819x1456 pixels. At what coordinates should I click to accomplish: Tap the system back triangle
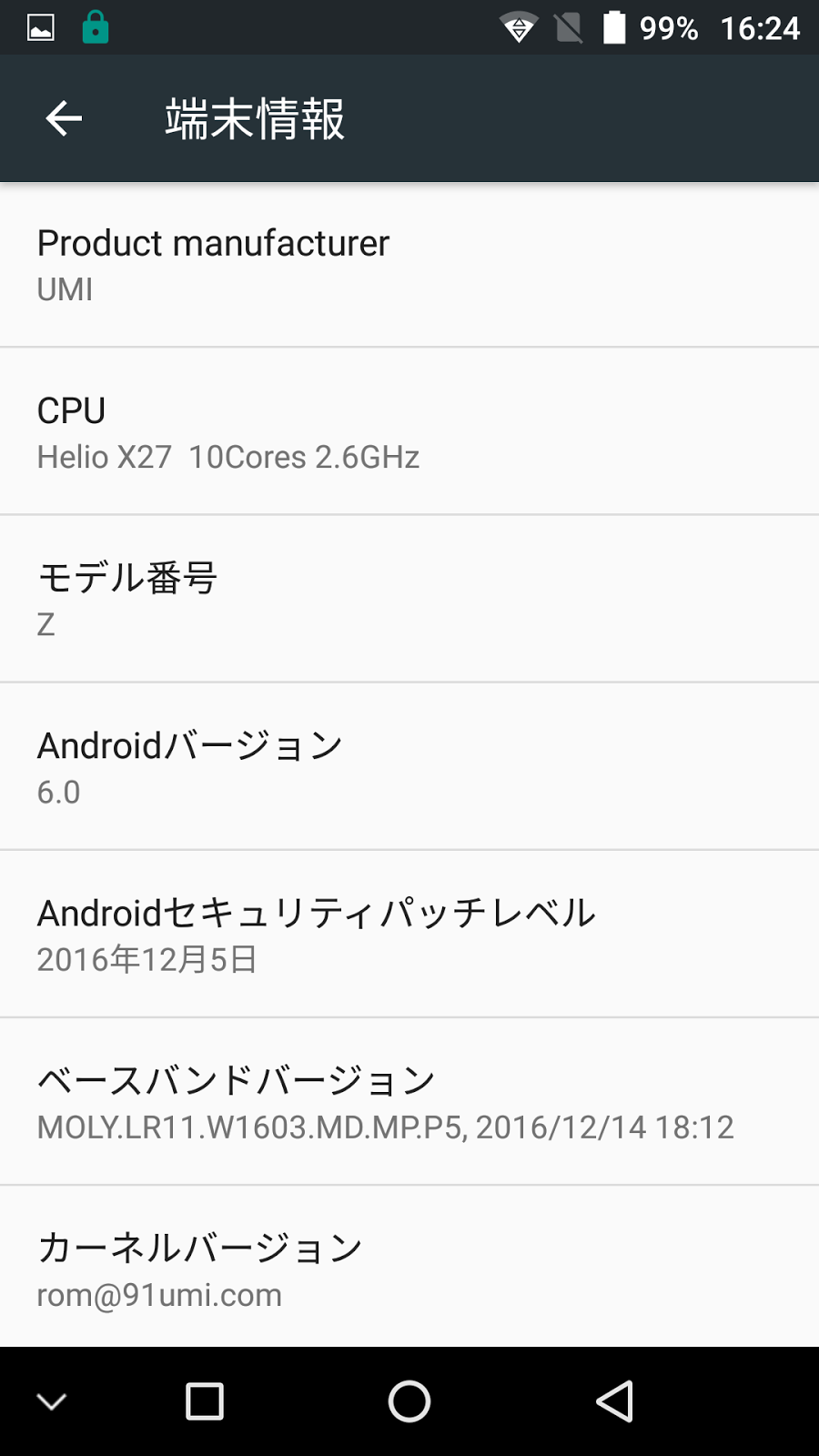pyautogui.click(x=615, y=1401)
